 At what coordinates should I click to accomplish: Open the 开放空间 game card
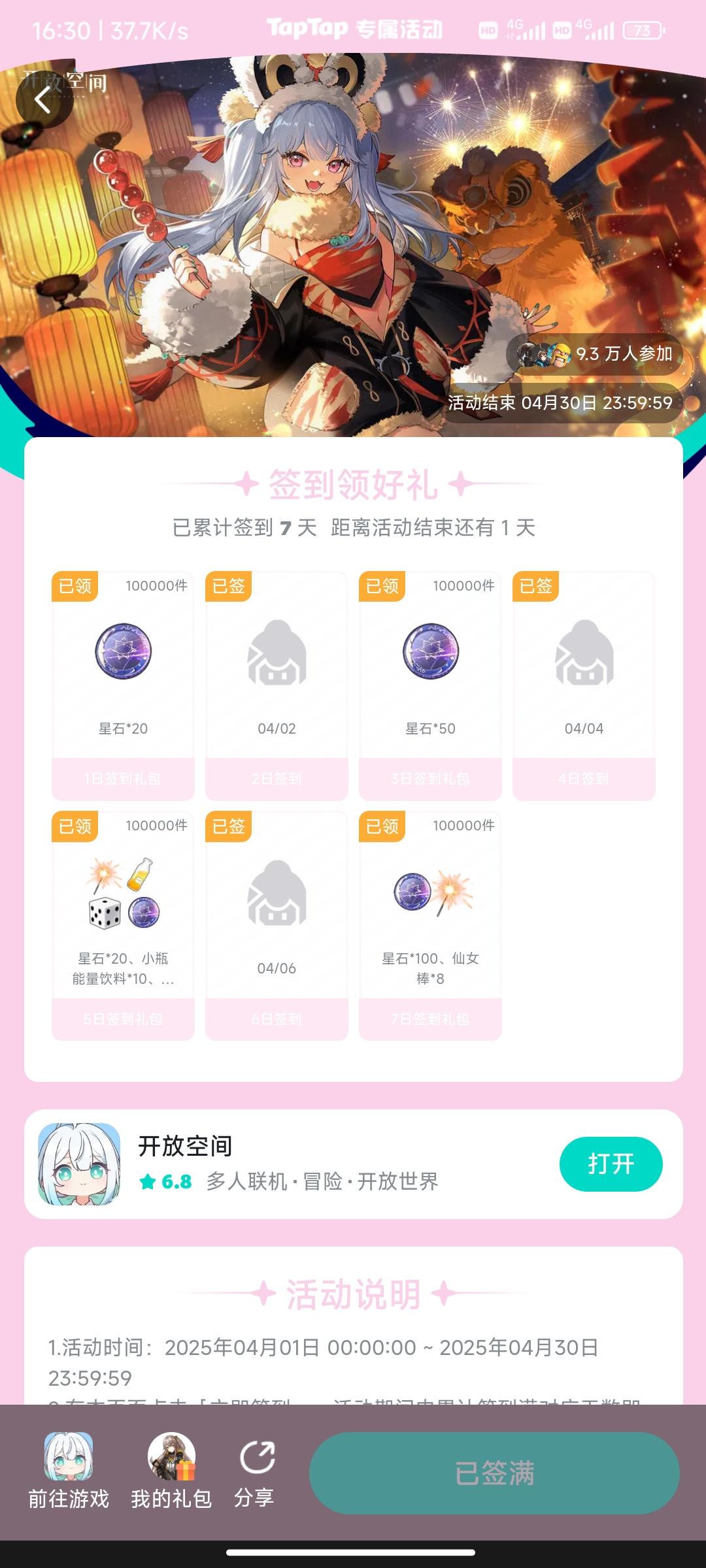click(354, 1164)
